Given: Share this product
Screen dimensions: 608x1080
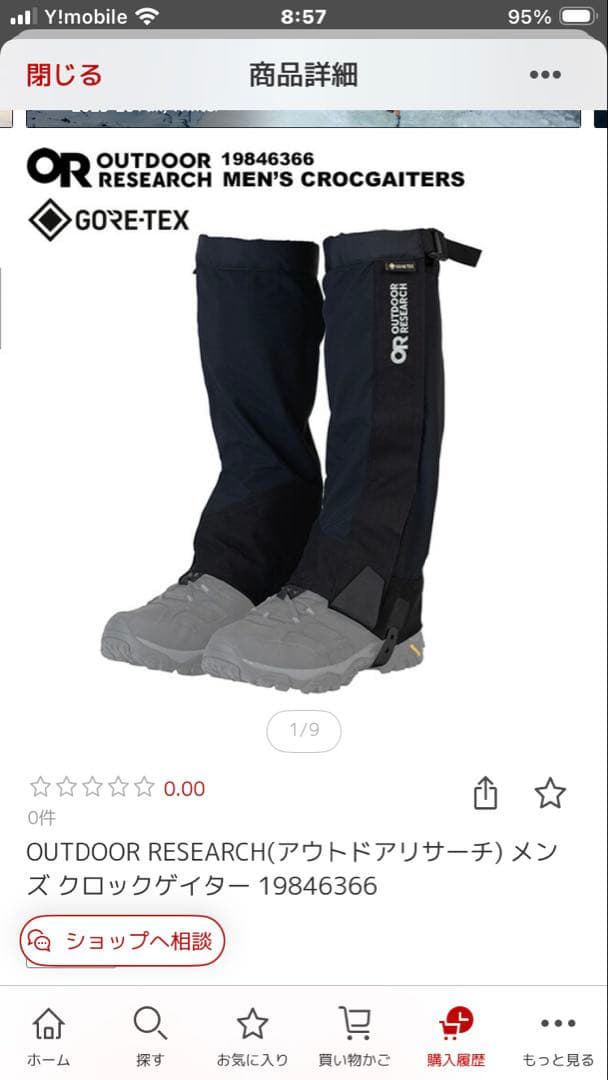Looking at the screenshot, I should [x=485, y=794].
